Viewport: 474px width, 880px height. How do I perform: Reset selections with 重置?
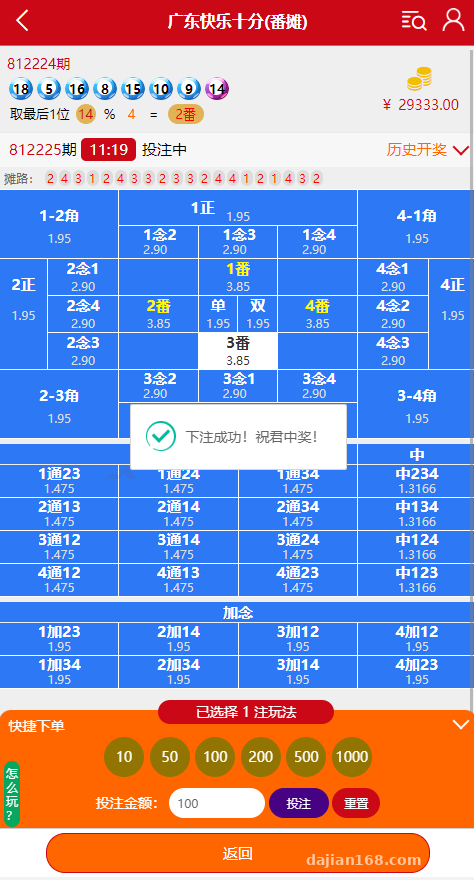[x=356, y=803]
